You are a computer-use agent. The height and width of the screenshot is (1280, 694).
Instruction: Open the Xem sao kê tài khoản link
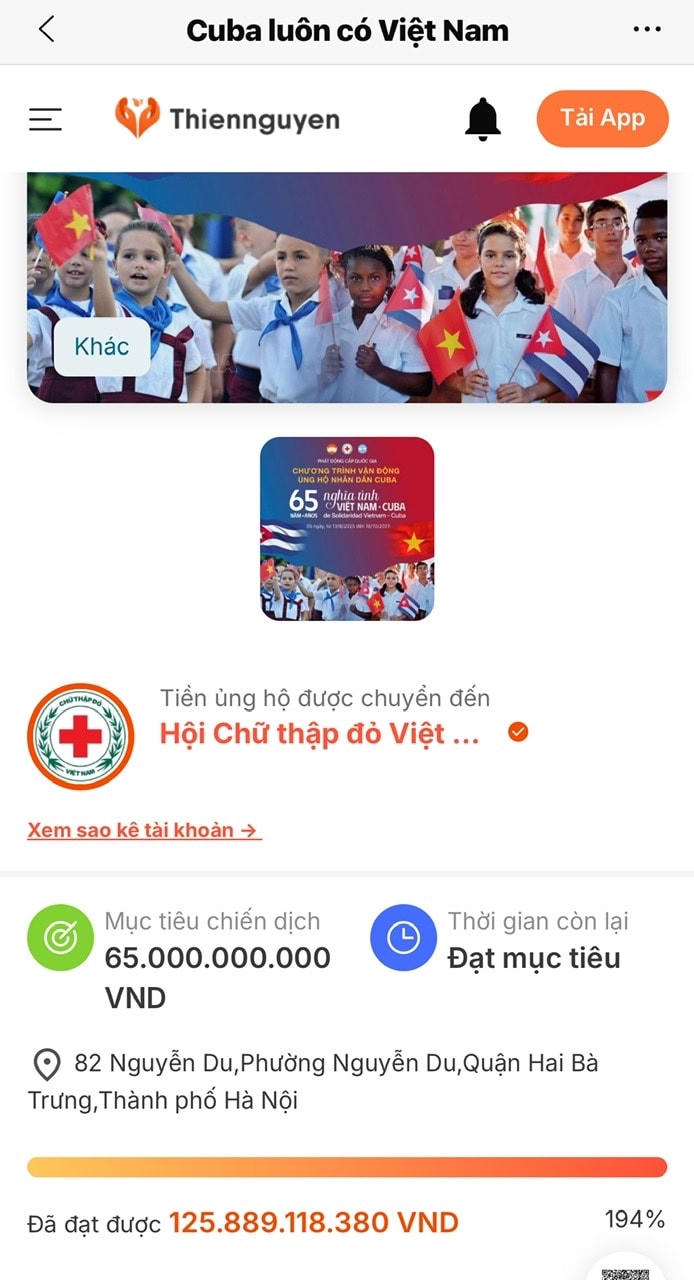pos(144,830)
